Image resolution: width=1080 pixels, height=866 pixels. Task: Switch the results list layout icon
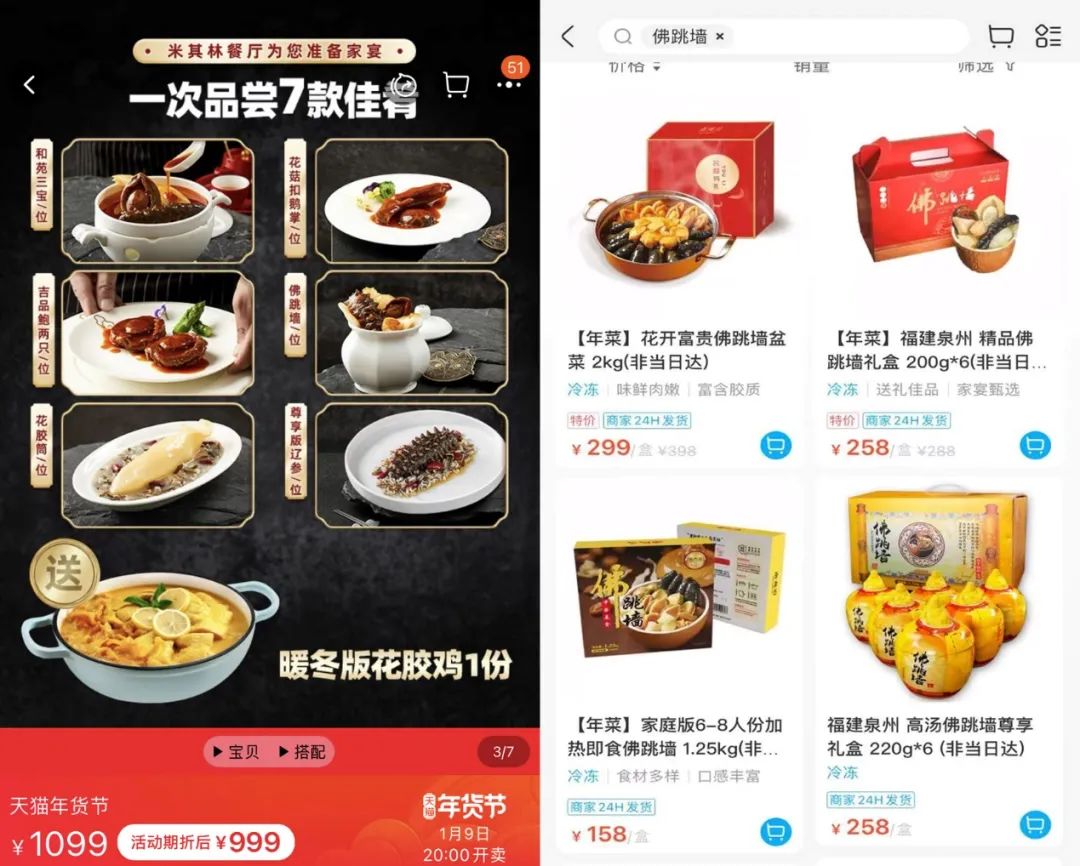coord(1048,37)
